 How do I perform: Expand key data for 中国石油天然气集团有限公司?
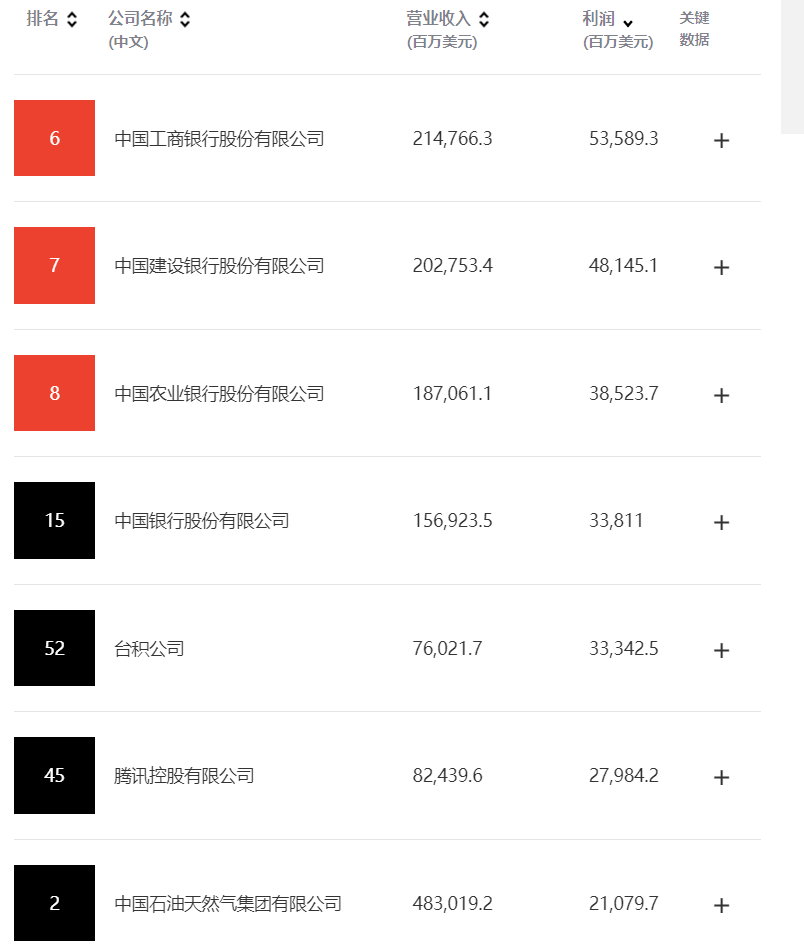click(x=721, y=905)
